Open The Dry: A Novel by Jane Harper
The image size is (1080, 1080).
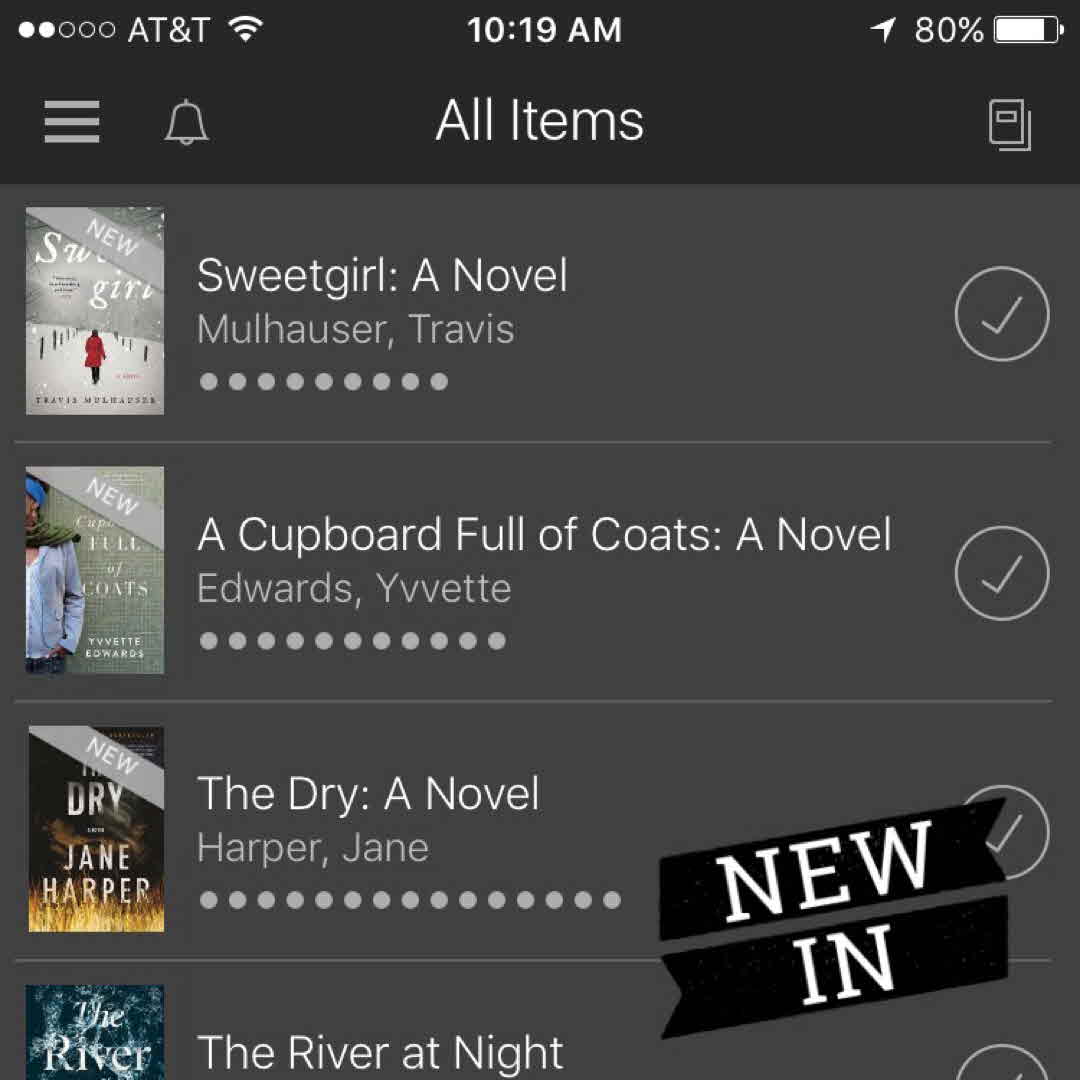coord(368,795)
